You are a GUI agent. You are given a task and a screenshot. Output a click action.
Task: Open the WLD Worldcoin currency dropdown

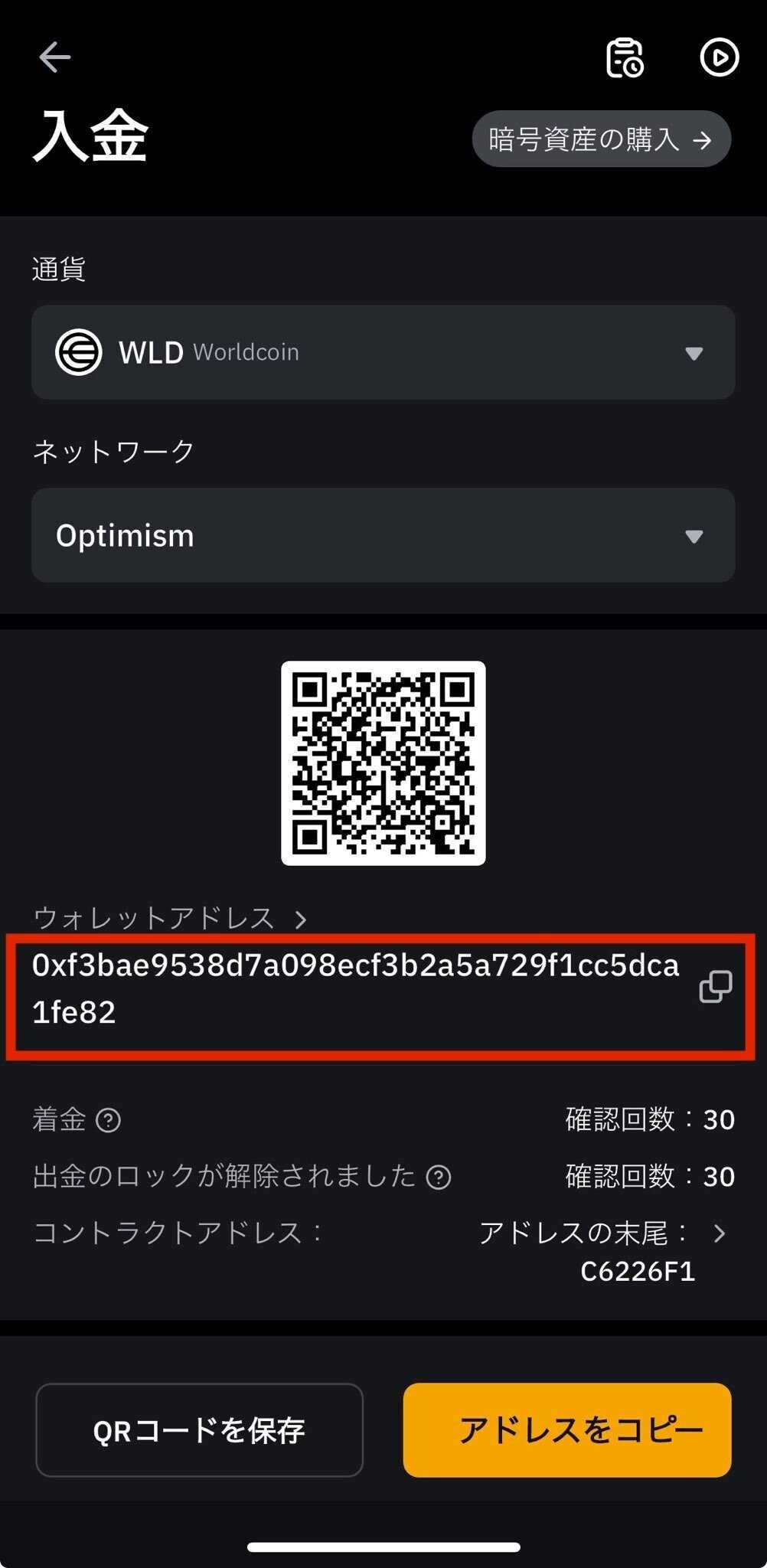[x=383, y=352]
